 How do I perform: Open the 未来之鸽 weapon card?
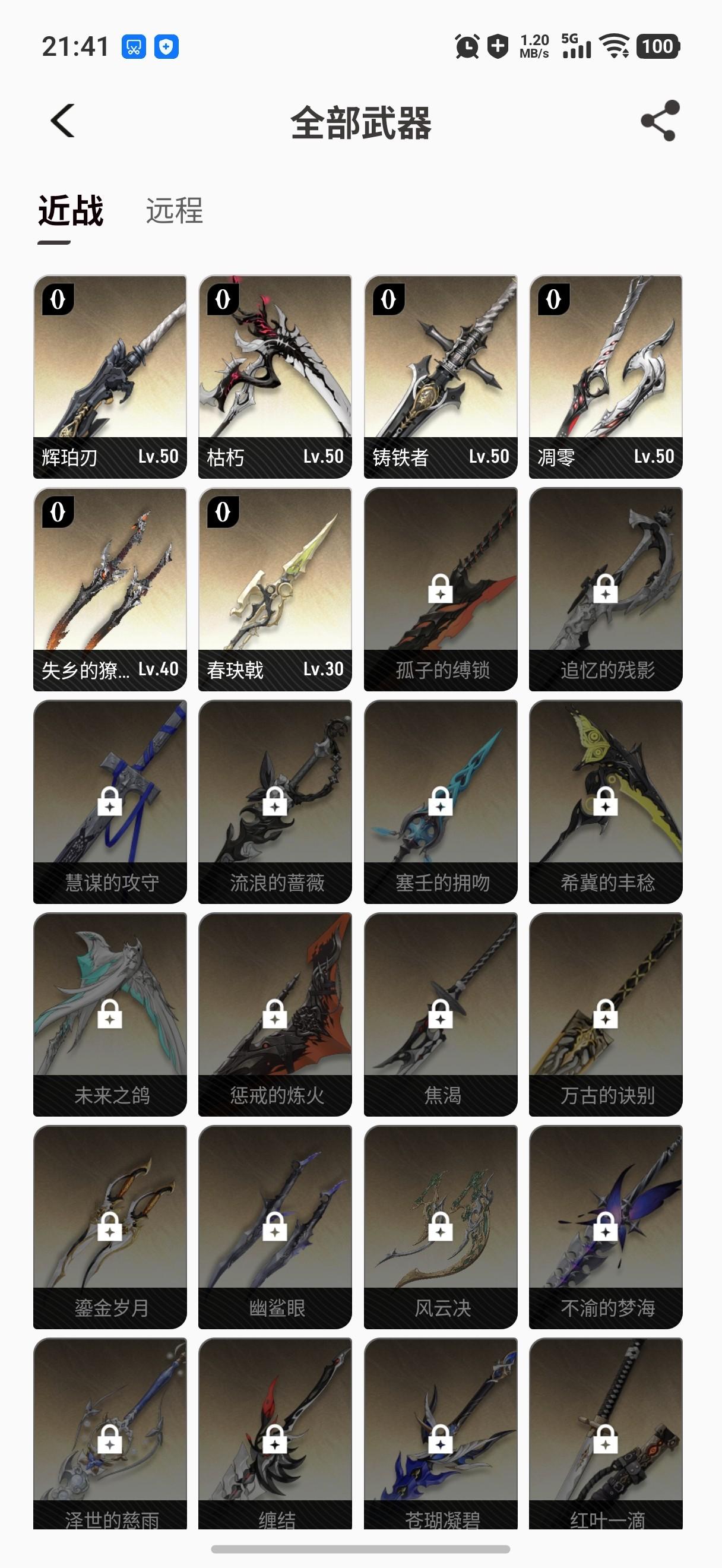click(110, 1013)
